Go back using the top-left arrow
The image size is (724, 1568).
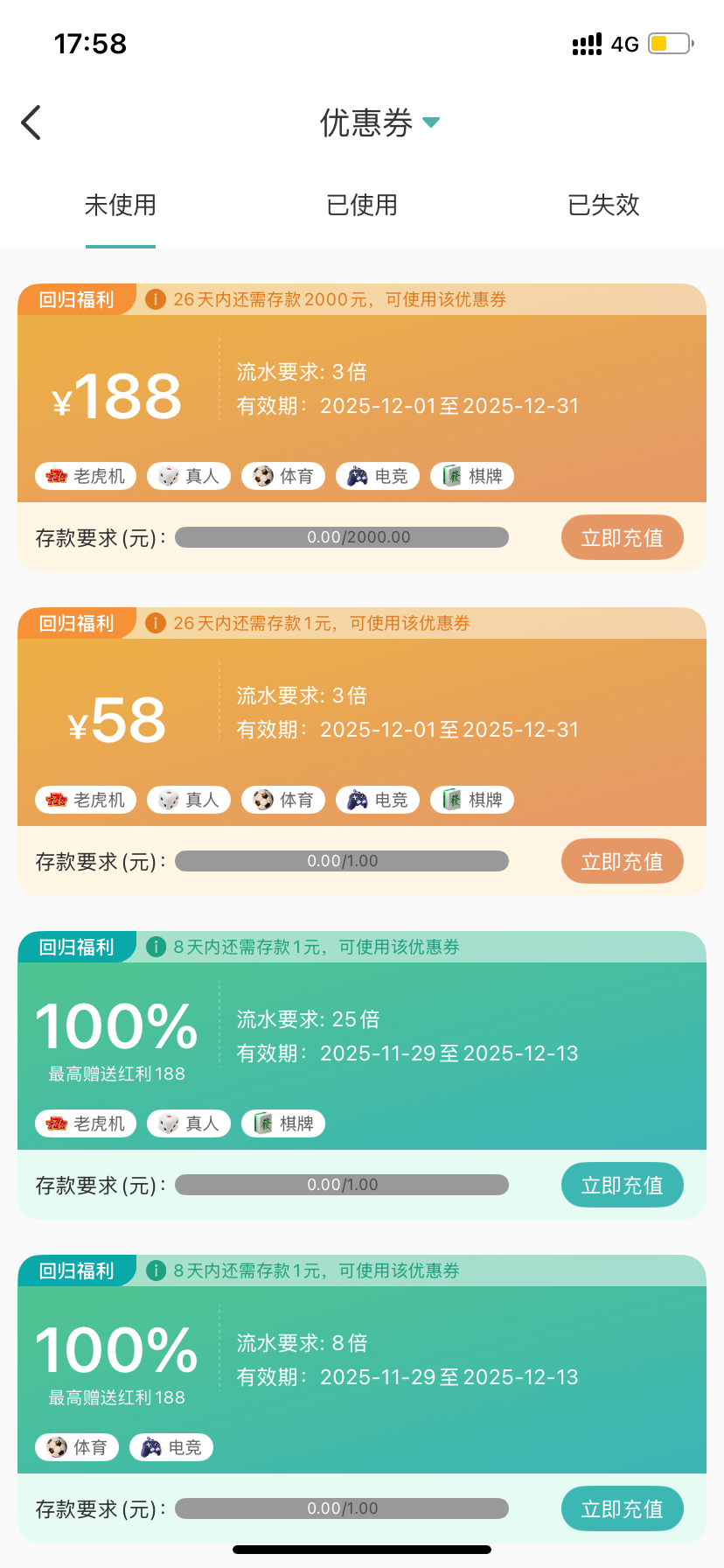click(31, 122)
